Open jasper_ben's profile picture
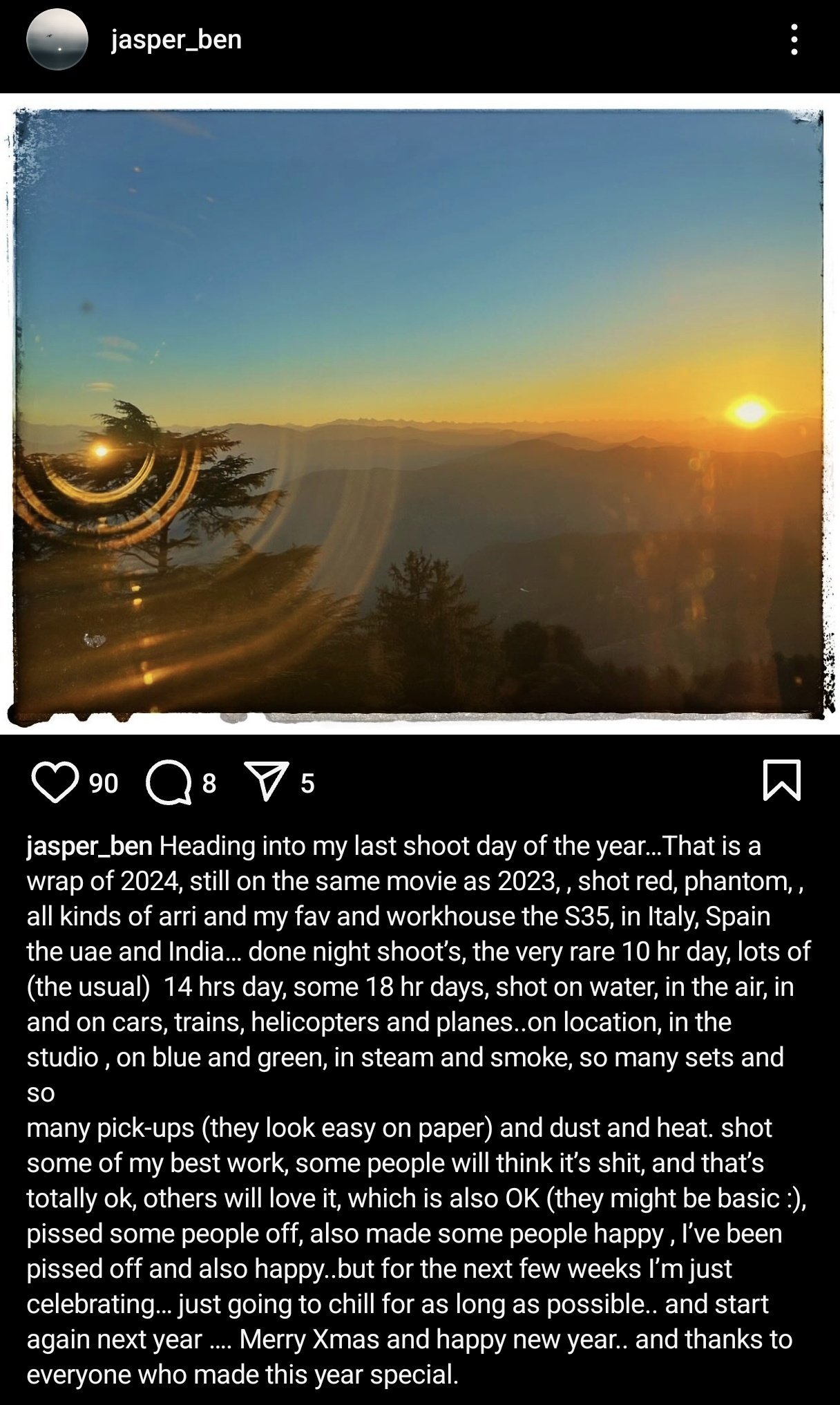Viewport: 840px width, 1405px height. click(57, 39)
